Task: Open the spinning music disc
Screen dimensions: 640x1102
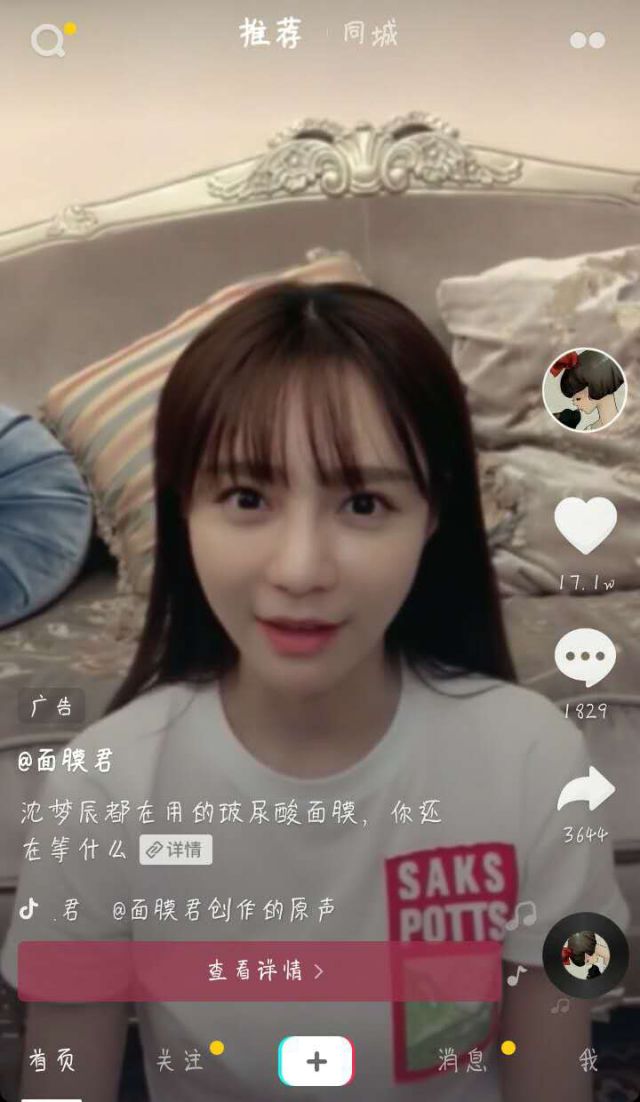Action: click(585, 954)
